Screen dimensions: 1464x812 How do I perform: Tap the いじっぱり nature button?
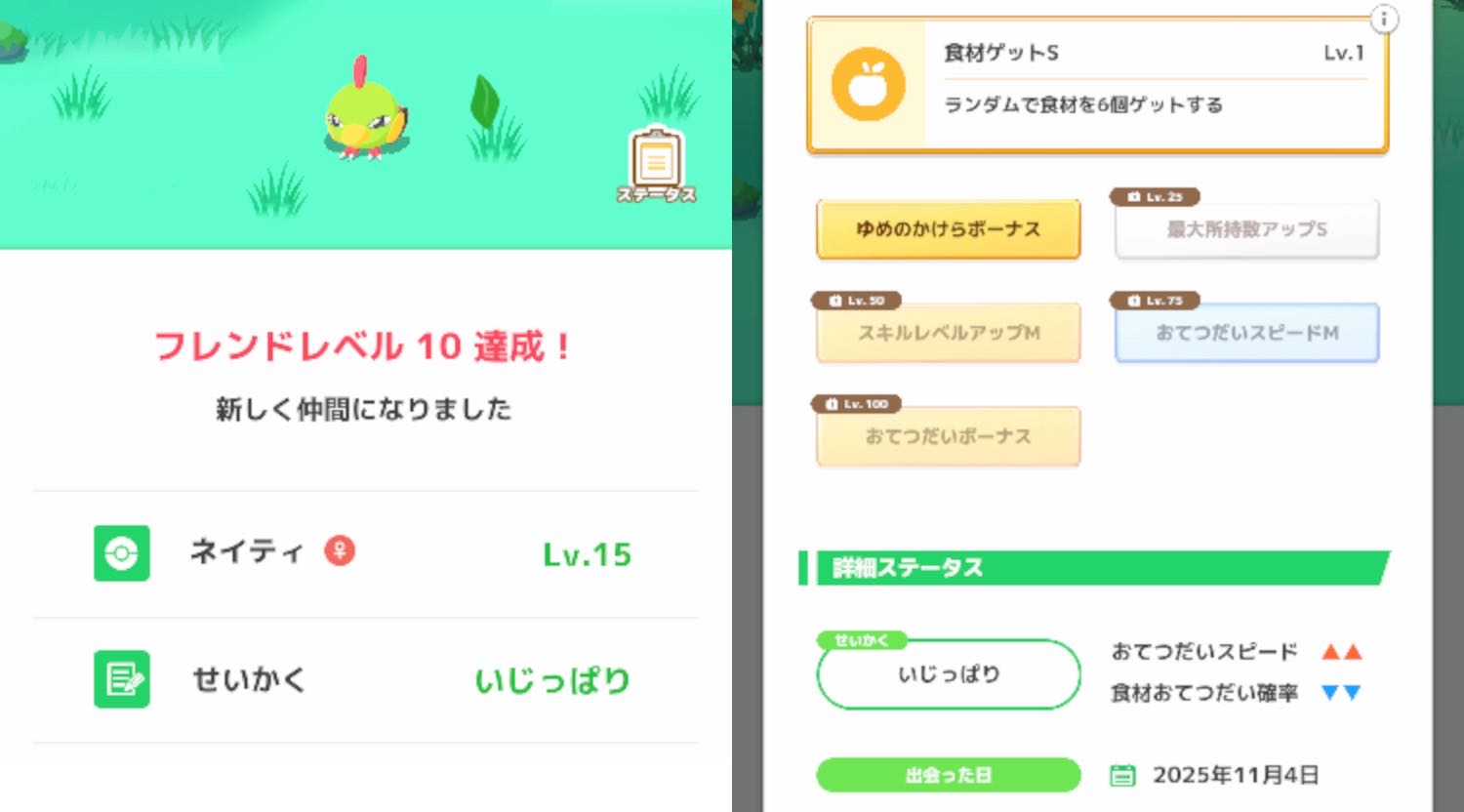click(x=948, y=674)
